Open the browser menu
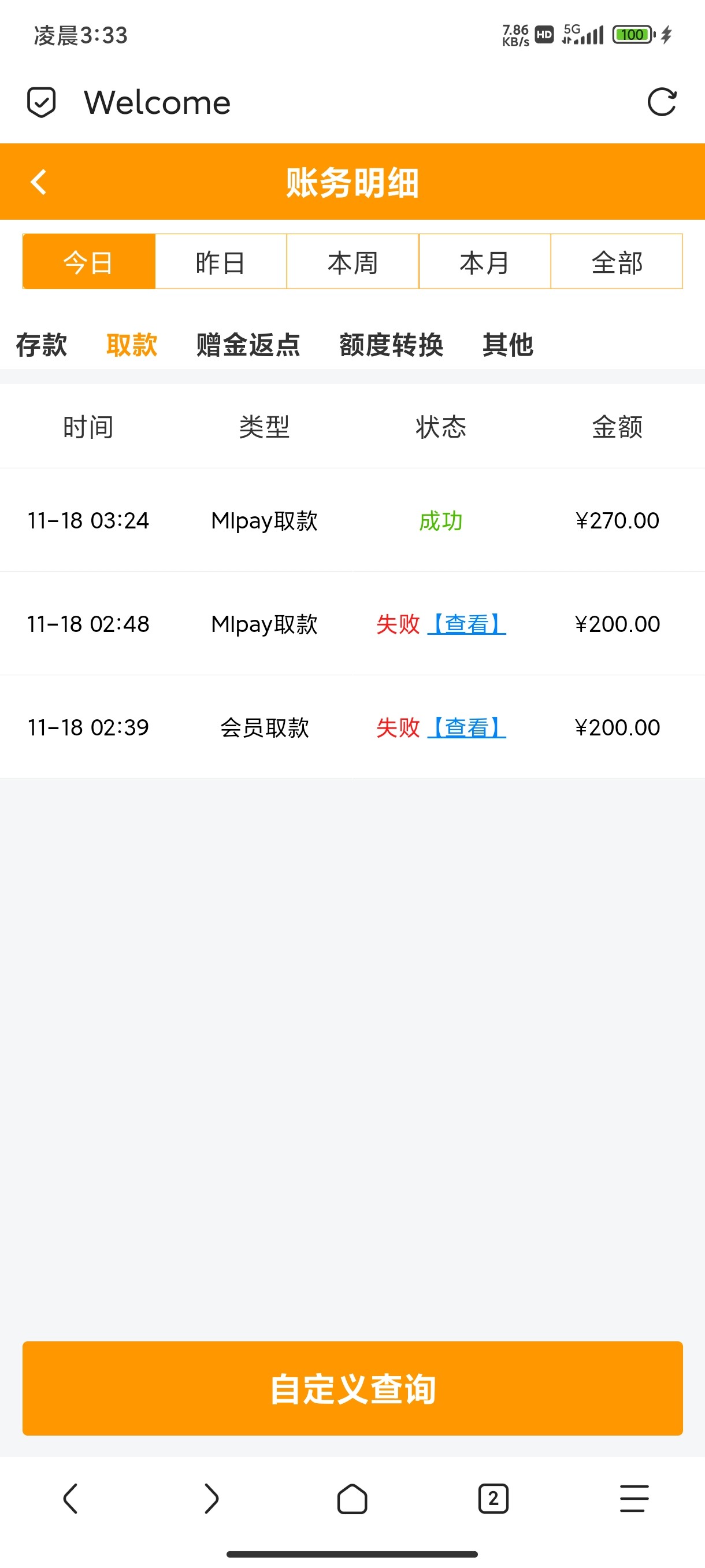This screenshot has width=705, height=1568. coord(634,1498)
